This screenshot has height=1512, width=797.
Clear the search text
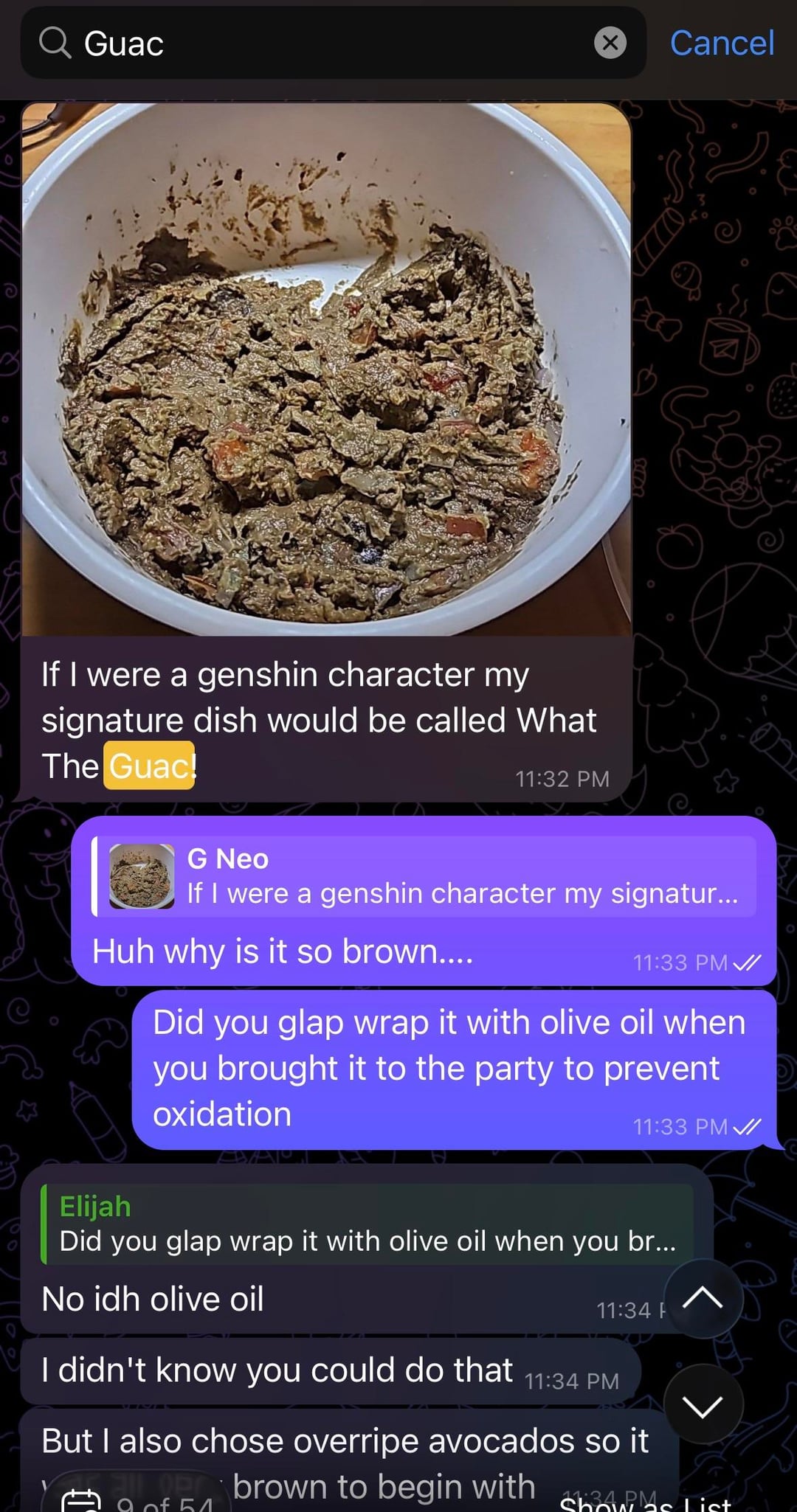pyautogui.click(x=610, y=43)
